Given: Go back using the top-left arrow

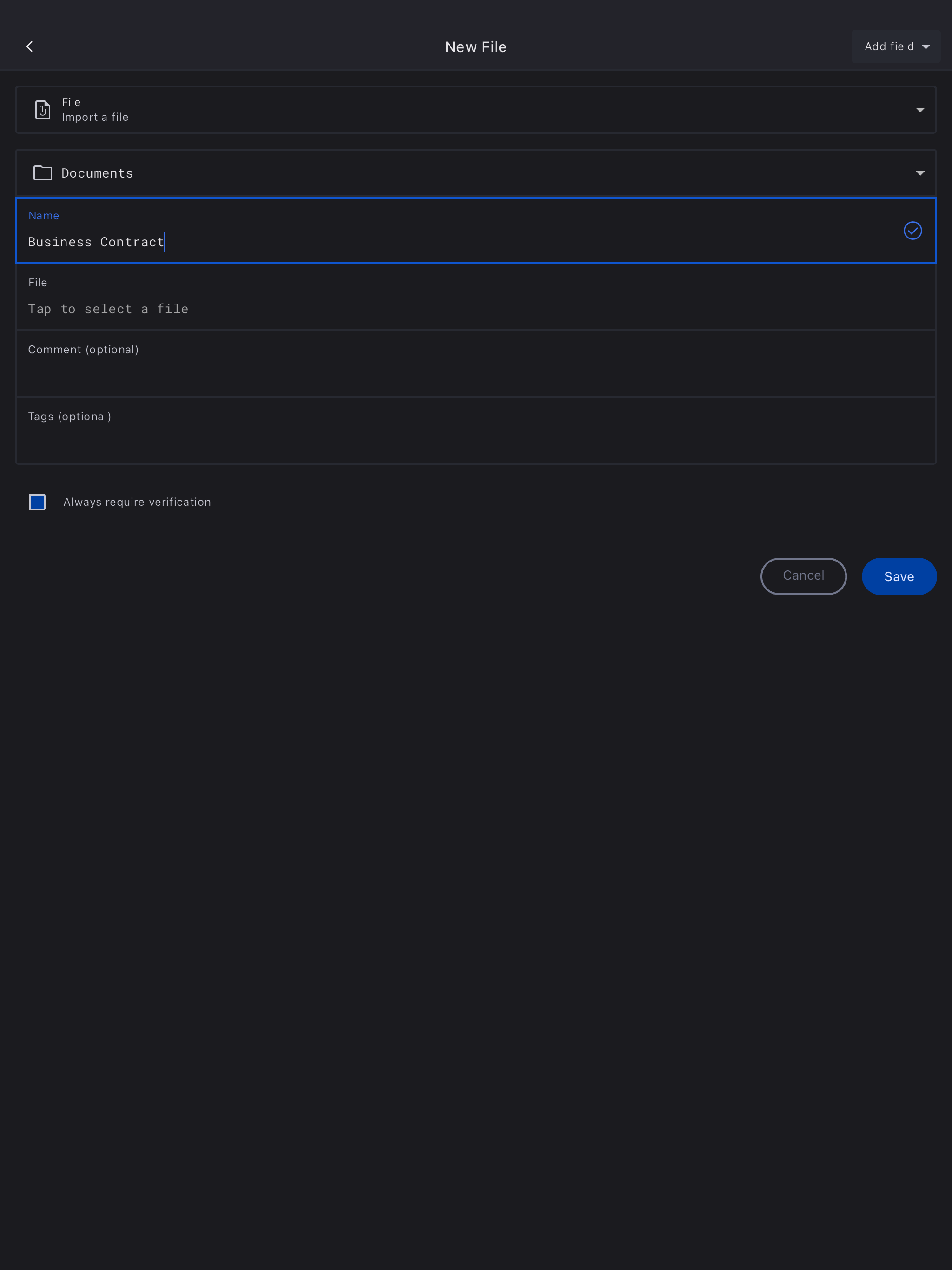Looking at the screenshot, I should (30, 46).
